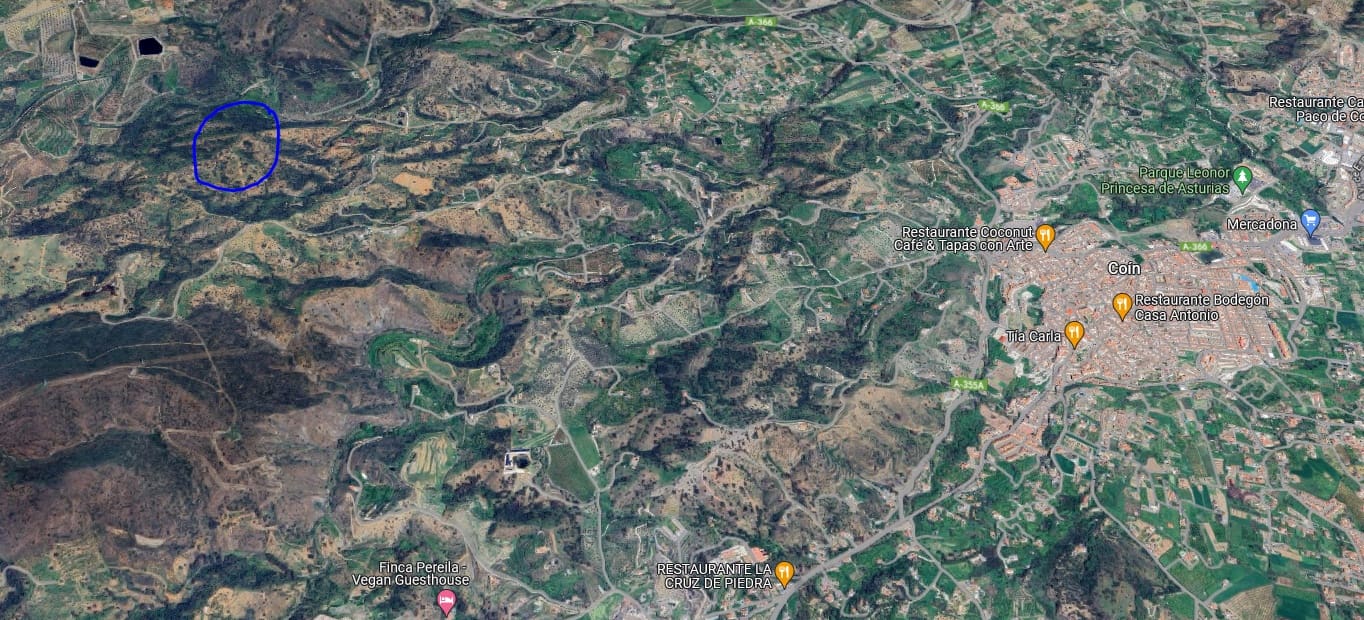The image size is (1364, 620).
Task: Open the Mercadona shopping pin
Action: 1310,222
